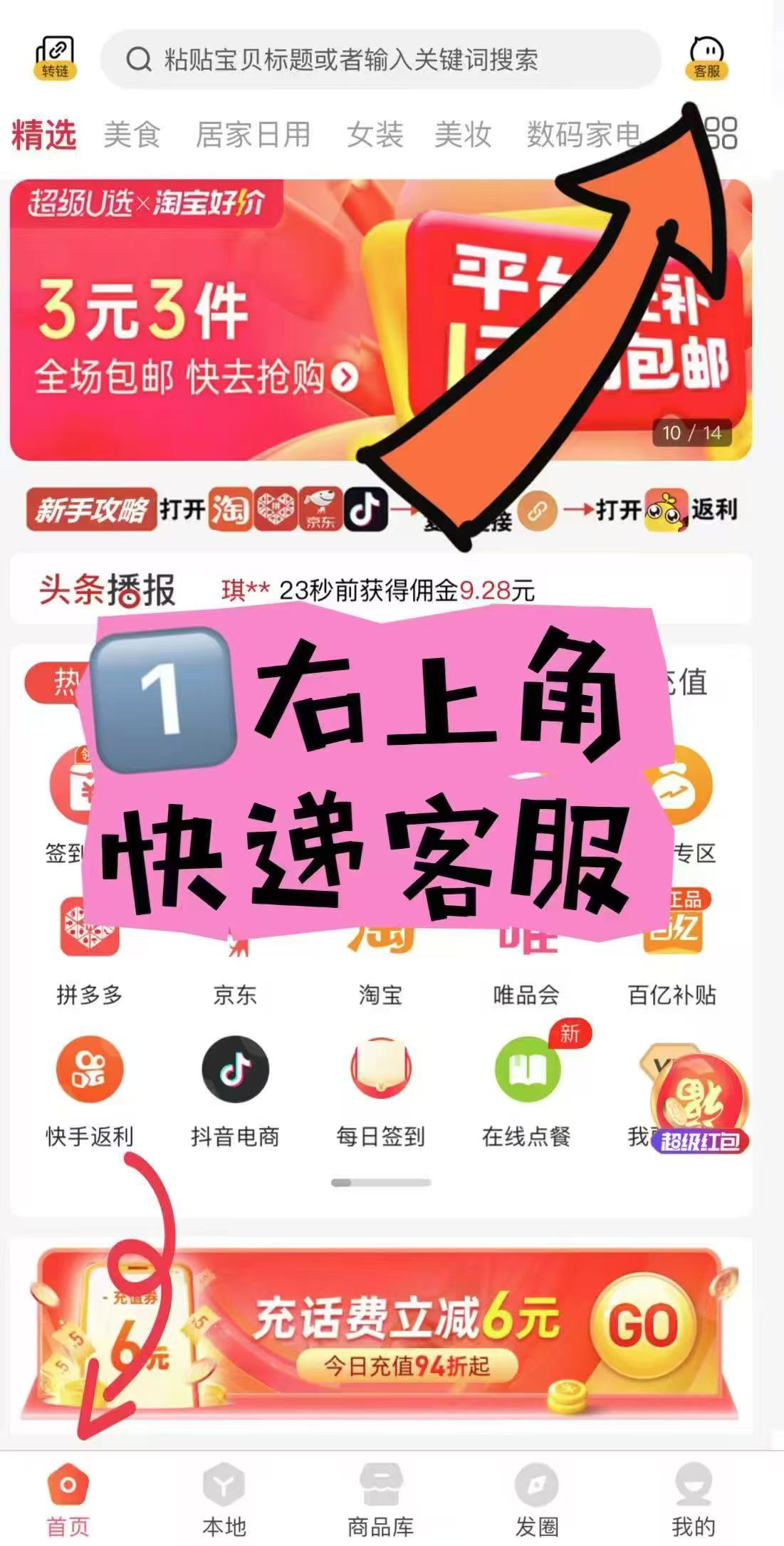Tap GO on the 充话费 banner

[x=642, y=1325]
